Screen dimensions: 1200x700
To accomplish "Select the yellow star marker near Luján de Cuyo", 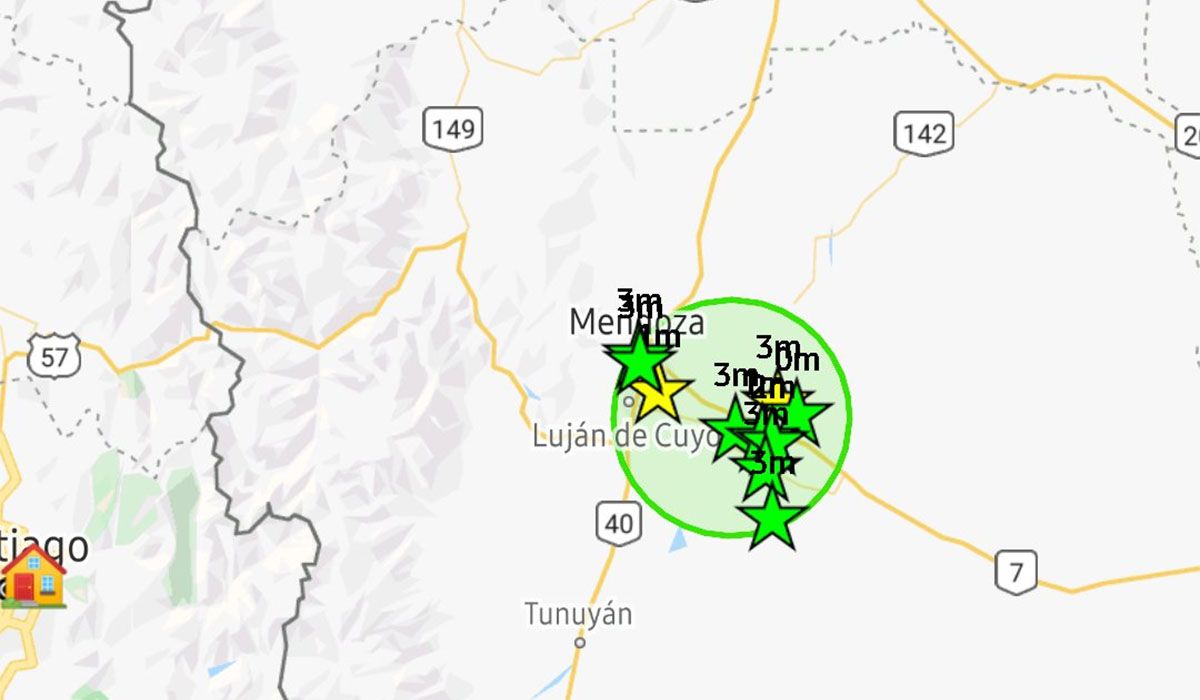I will [x=661, y=396].
